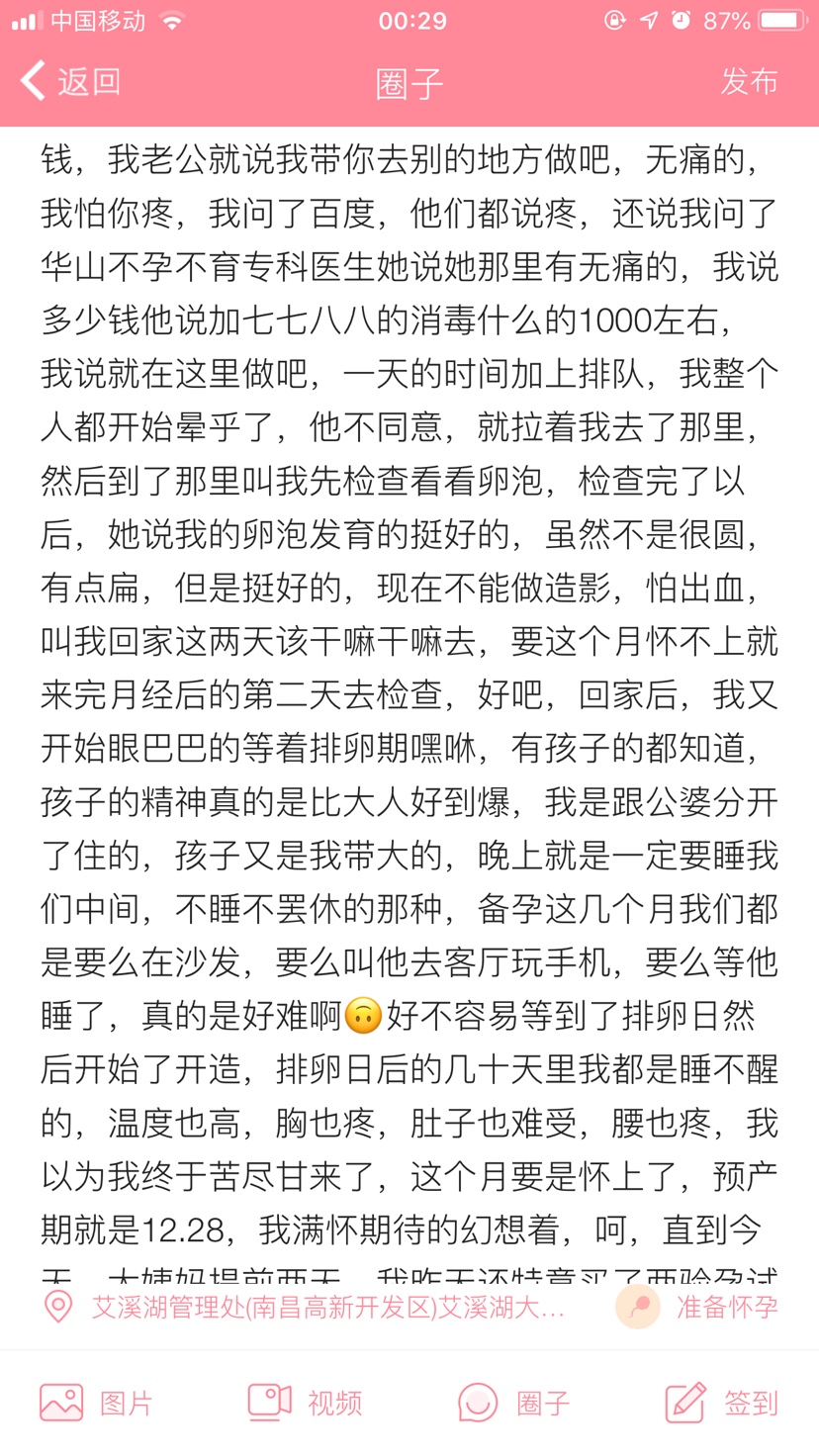Choose a circle via 圈子
The image size is (819, 1456).
514,1402
